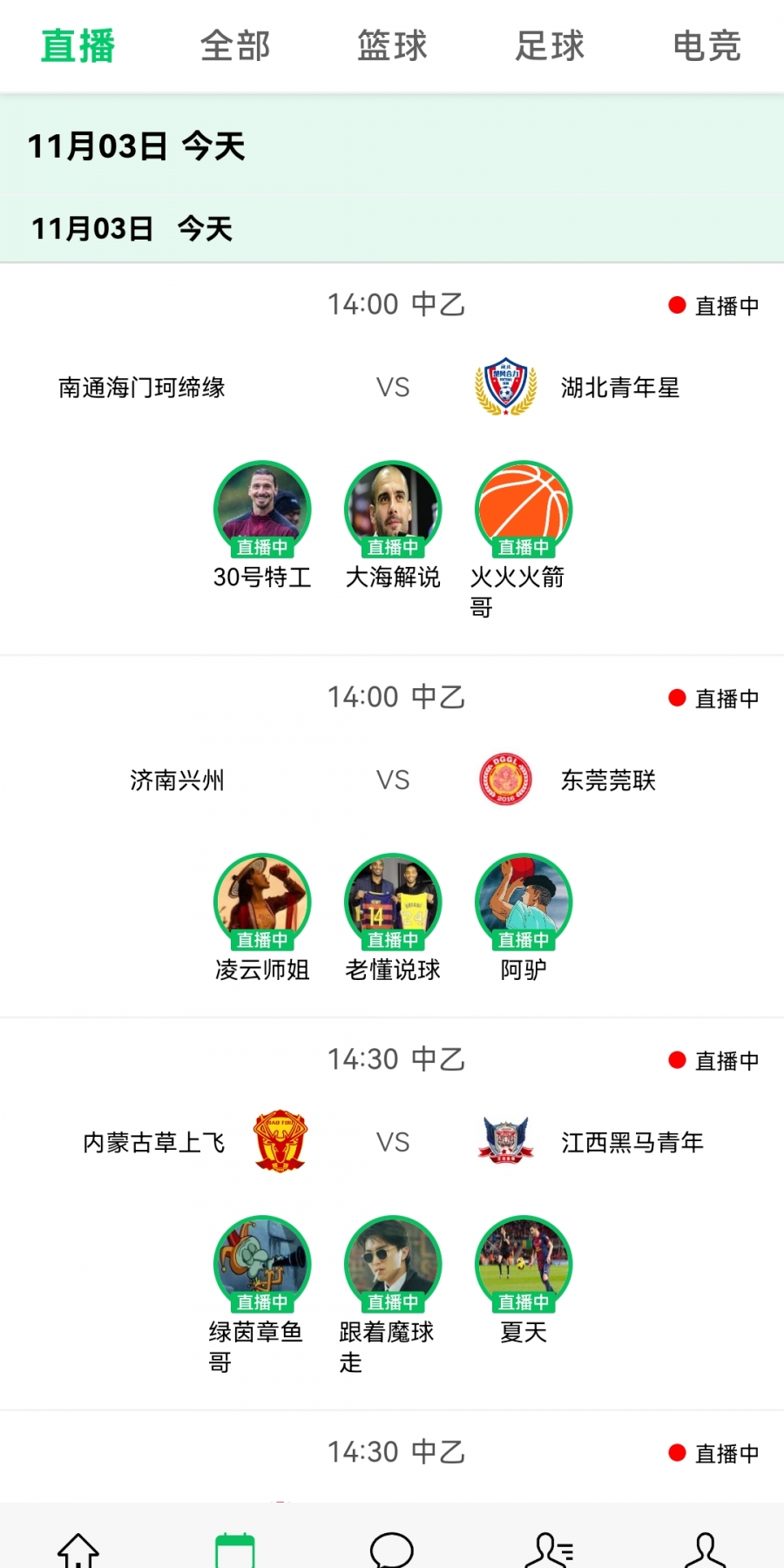This screenshot has height=1568, width=784.
Task: Open 火火火箭哥's live stream
Action: pyautogui.click(x=524, y=510)
